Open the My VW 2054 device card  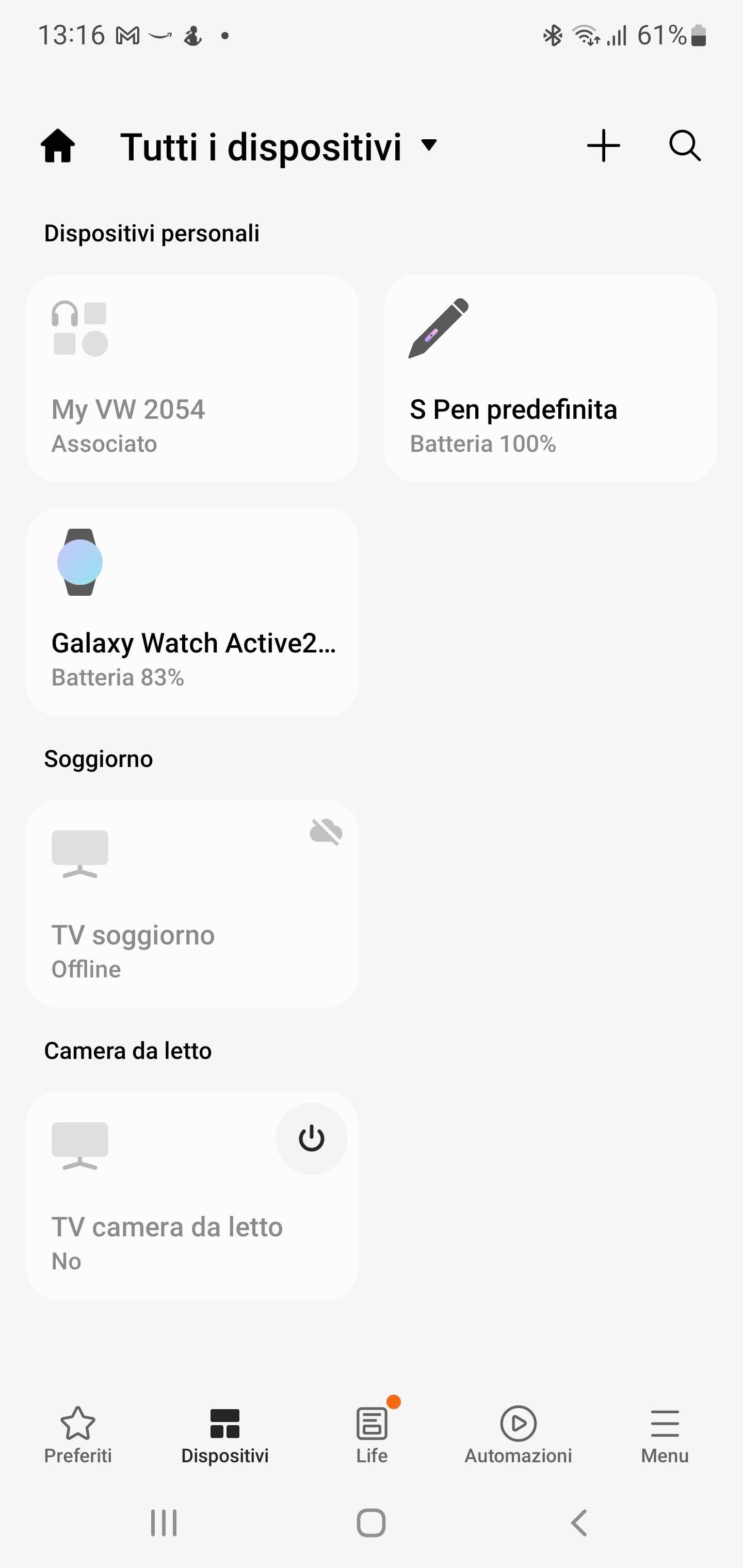click(x=192, y=378)
